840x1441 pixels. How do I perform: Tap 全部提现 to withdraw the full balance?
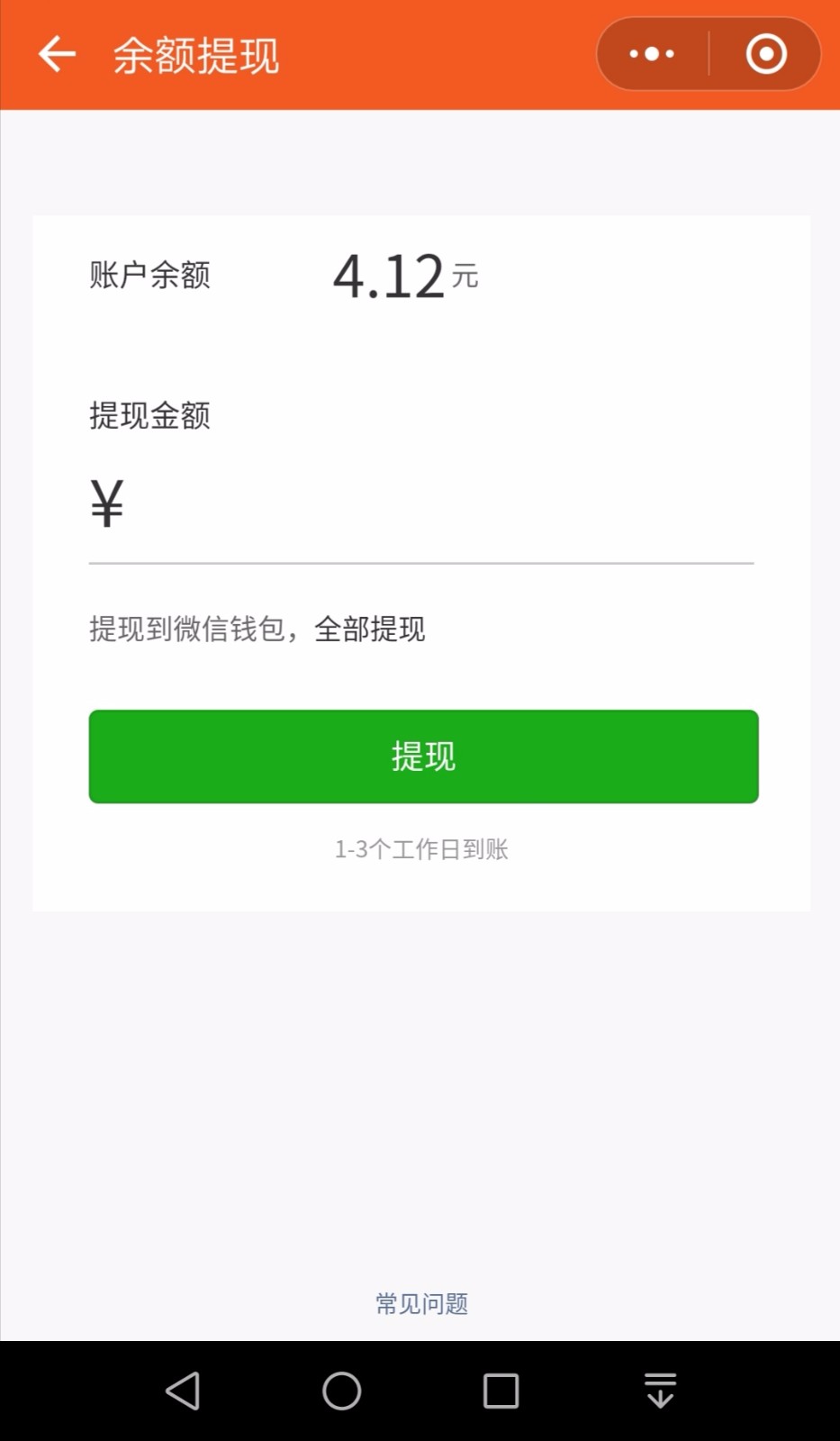point(369,629)
